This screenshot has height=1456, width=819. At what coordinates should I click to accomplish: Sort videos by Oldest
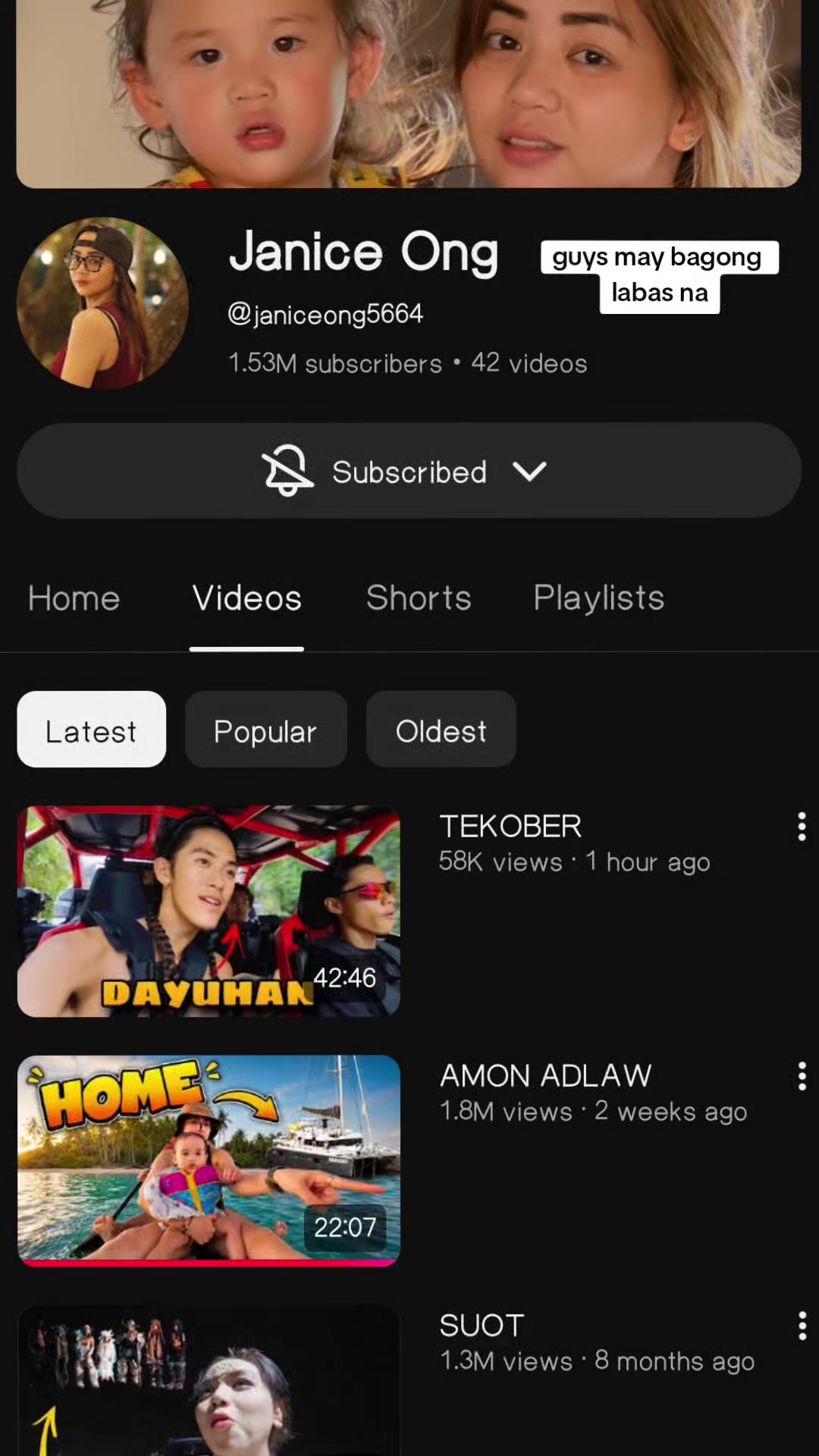pyautogui.click(x=441, y=730)
